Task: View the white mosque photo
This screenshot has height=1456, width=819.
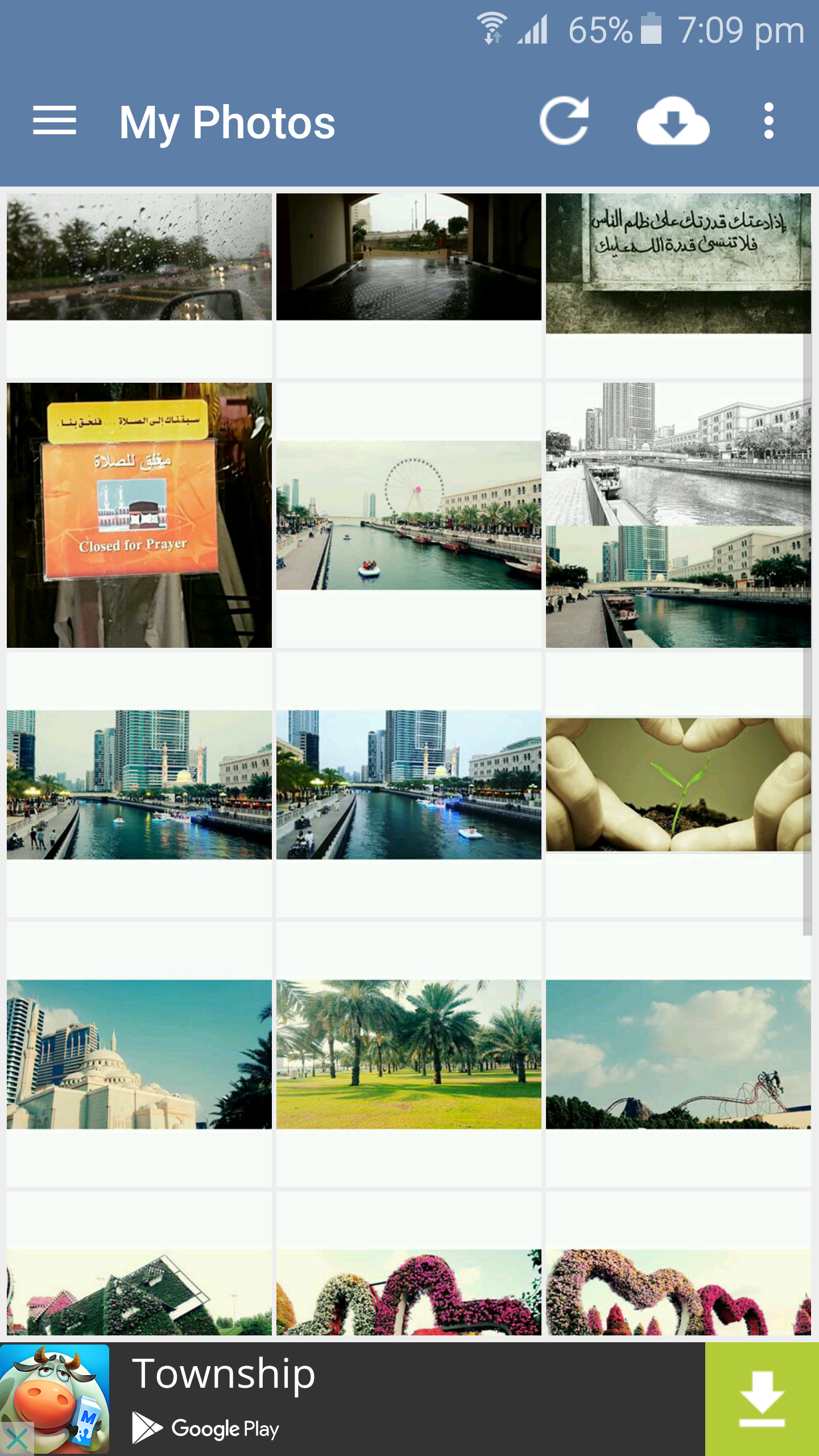Action: coord(139,1054)
